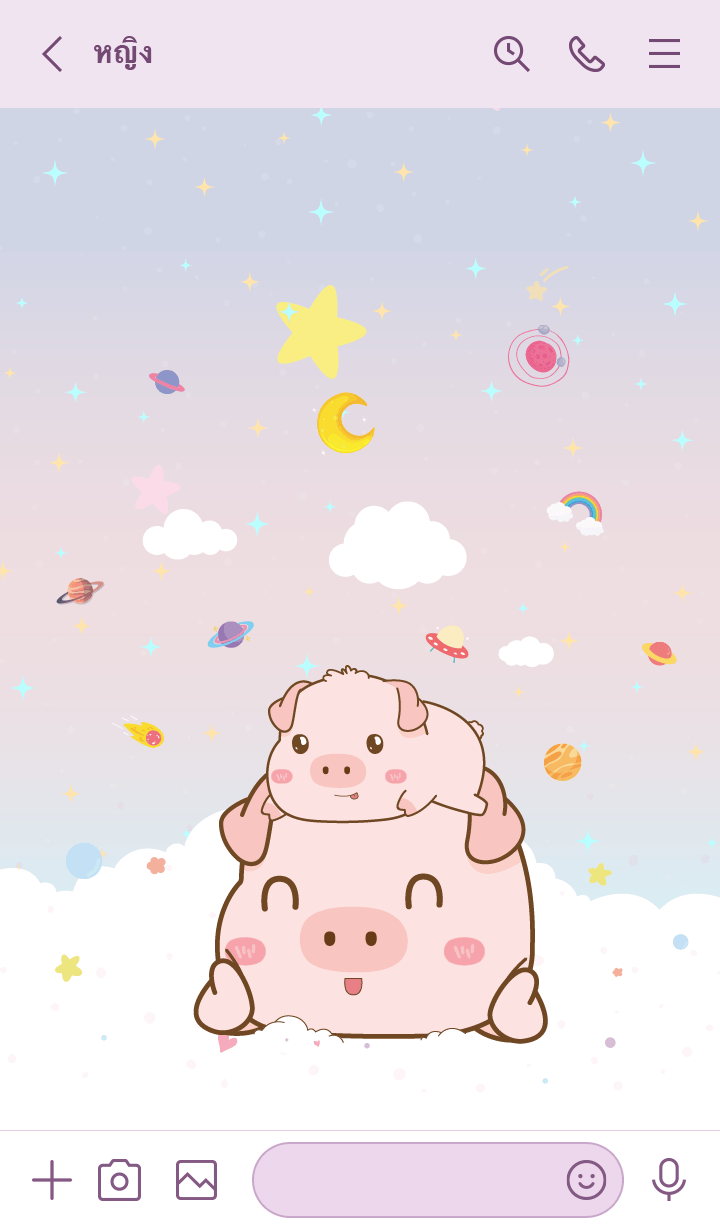The height and width of the screenshot is (1232, 720).
Task: Tap the message input field
Action: 405,1180
